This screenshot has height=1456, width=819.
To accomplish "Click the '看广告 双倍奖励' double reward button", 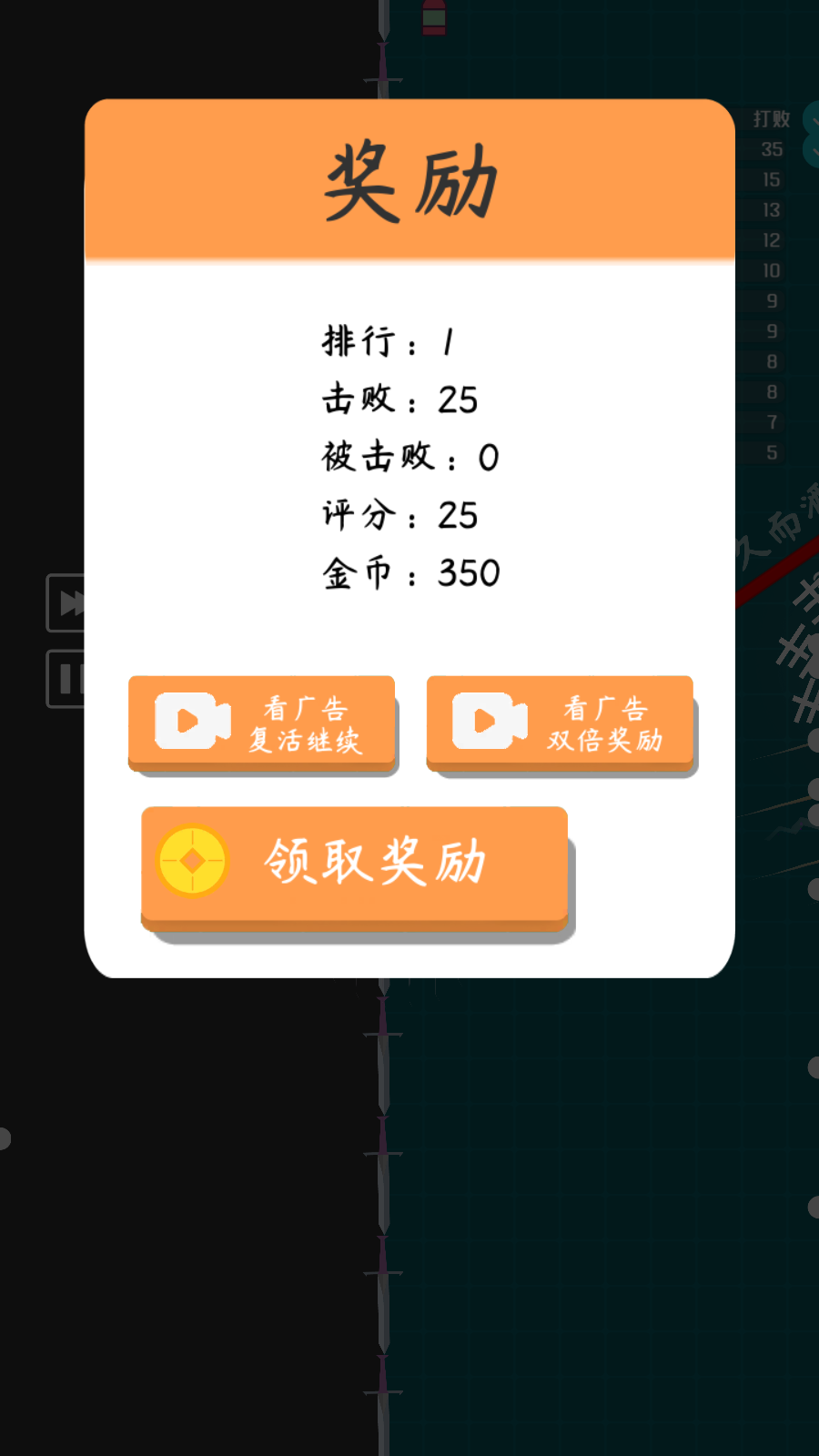I will (x=559, y=723).
